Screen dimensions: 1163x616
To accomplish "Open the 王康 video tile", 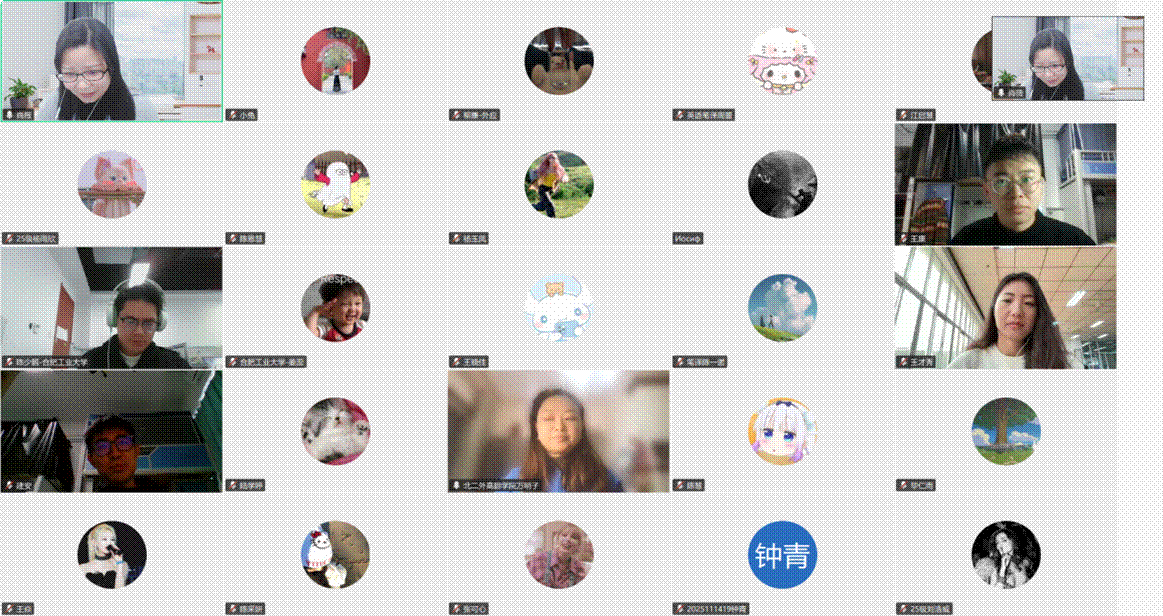I will coord(1005,185).
